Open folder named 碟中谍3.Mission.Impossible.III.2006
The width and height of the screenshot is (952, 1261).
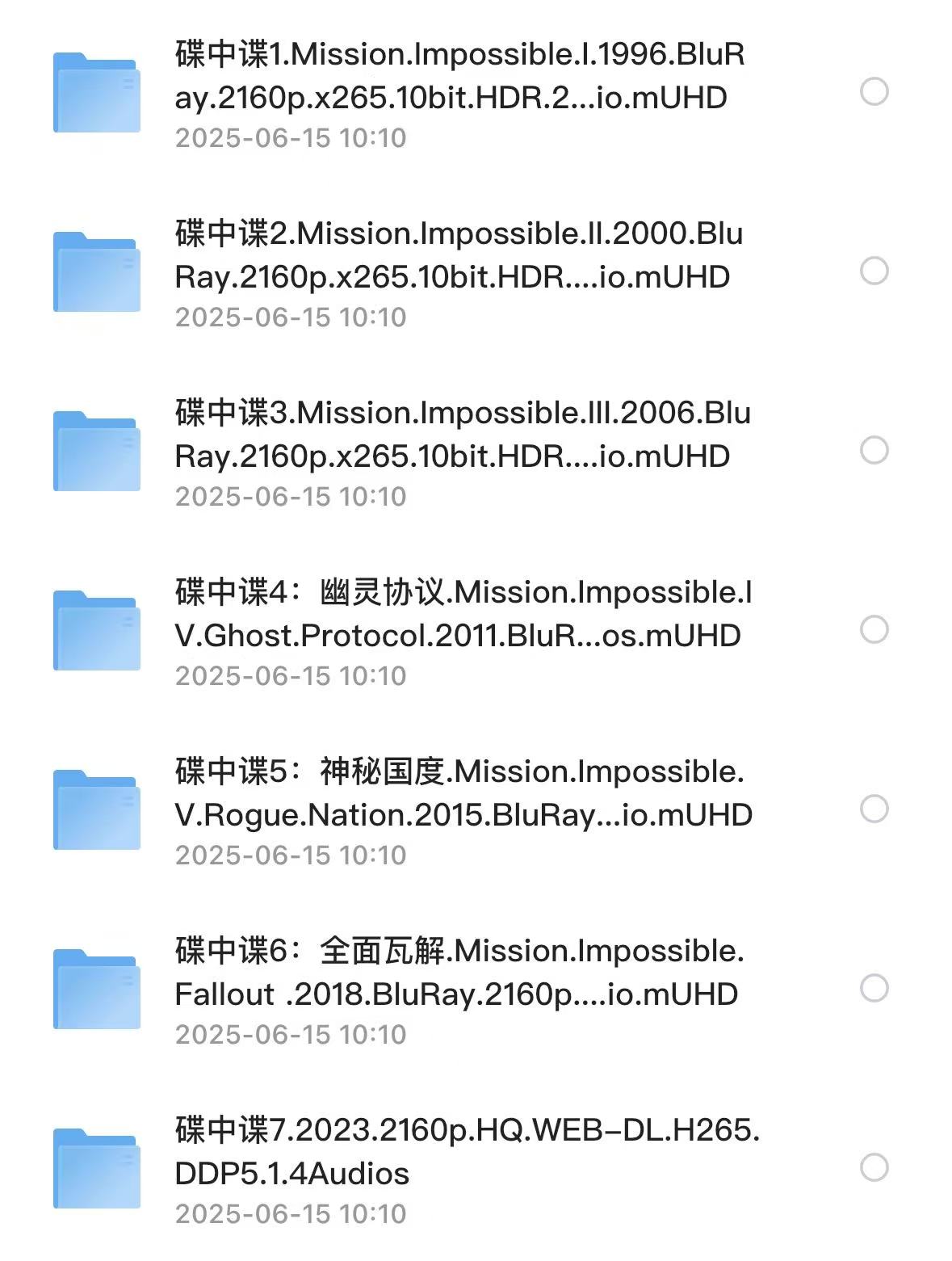[x=460, y=436]
